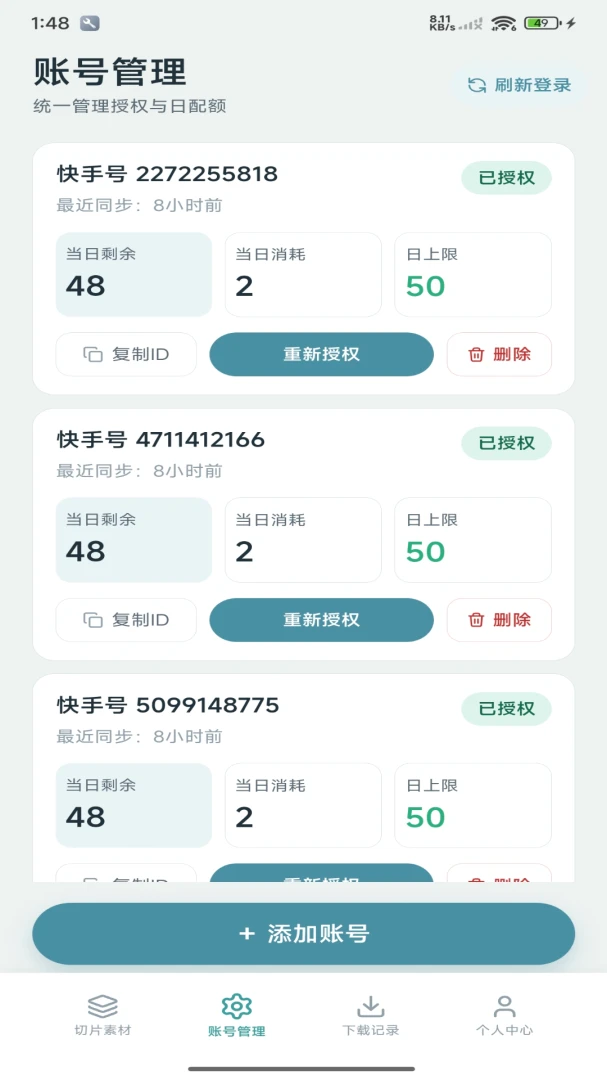607x1080 pixels.
Task: Select 重新授权 for account 4711412166
Action: click(322, 620)
